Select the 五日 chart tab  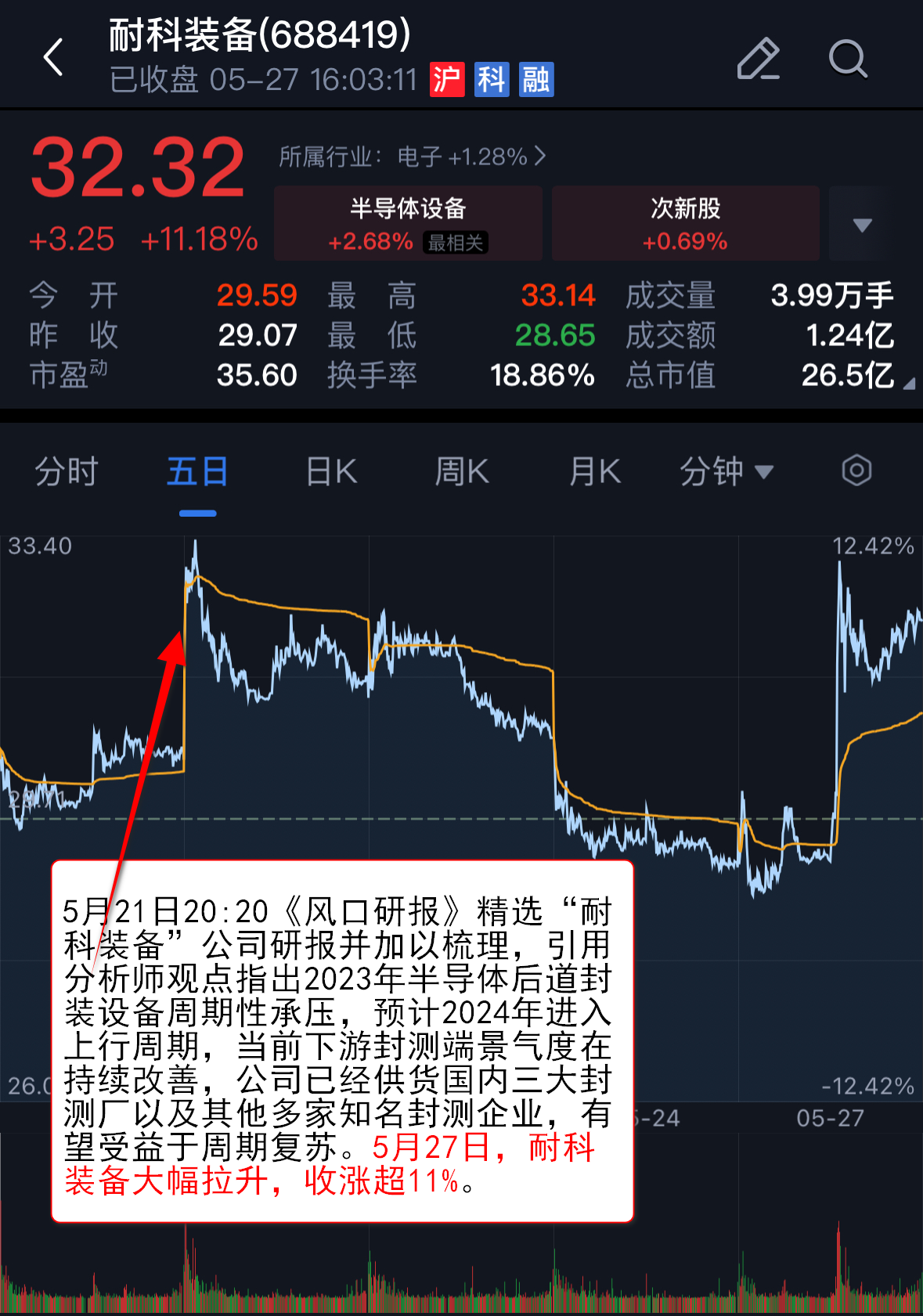197,471
